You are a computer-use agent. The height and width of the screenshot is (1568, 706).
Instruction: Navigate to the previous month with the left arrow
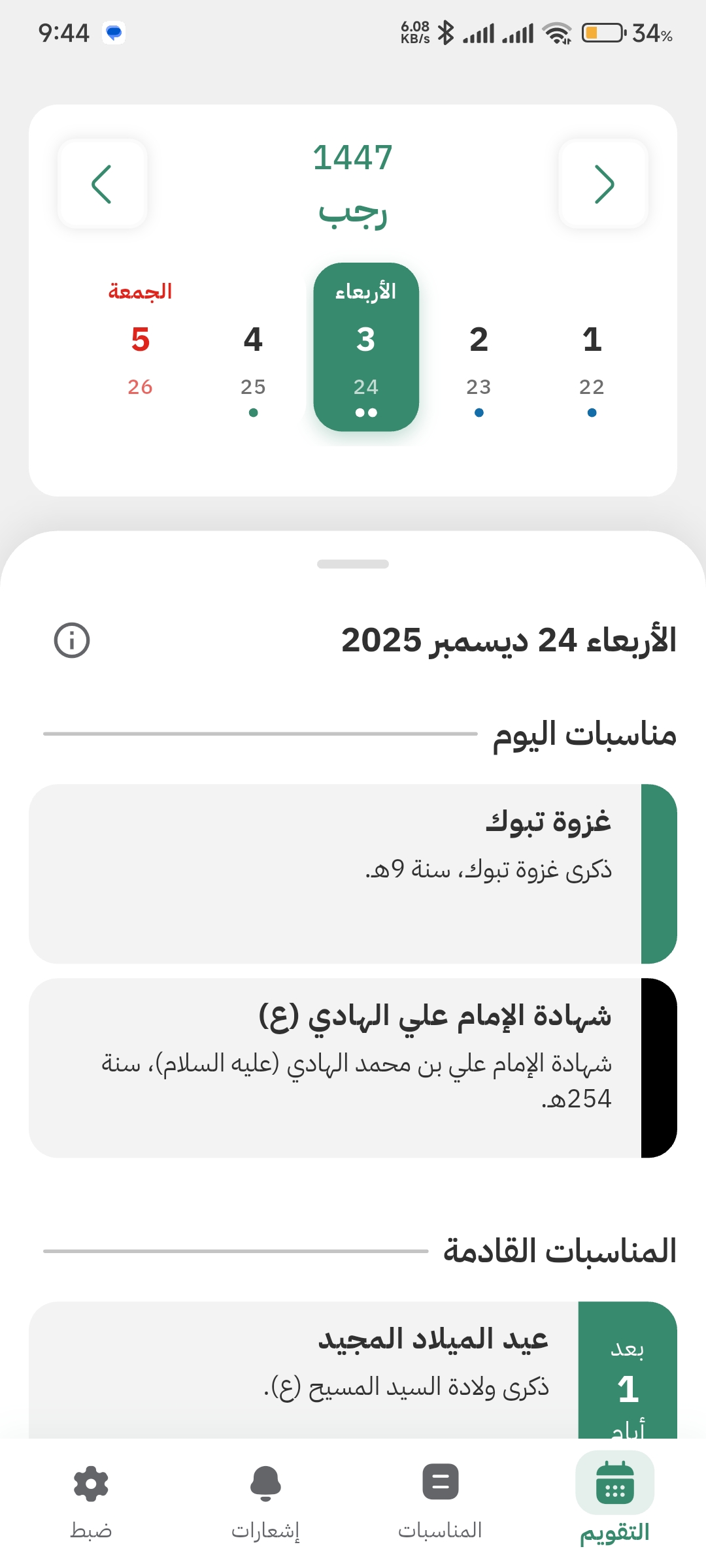click(102, 184)
